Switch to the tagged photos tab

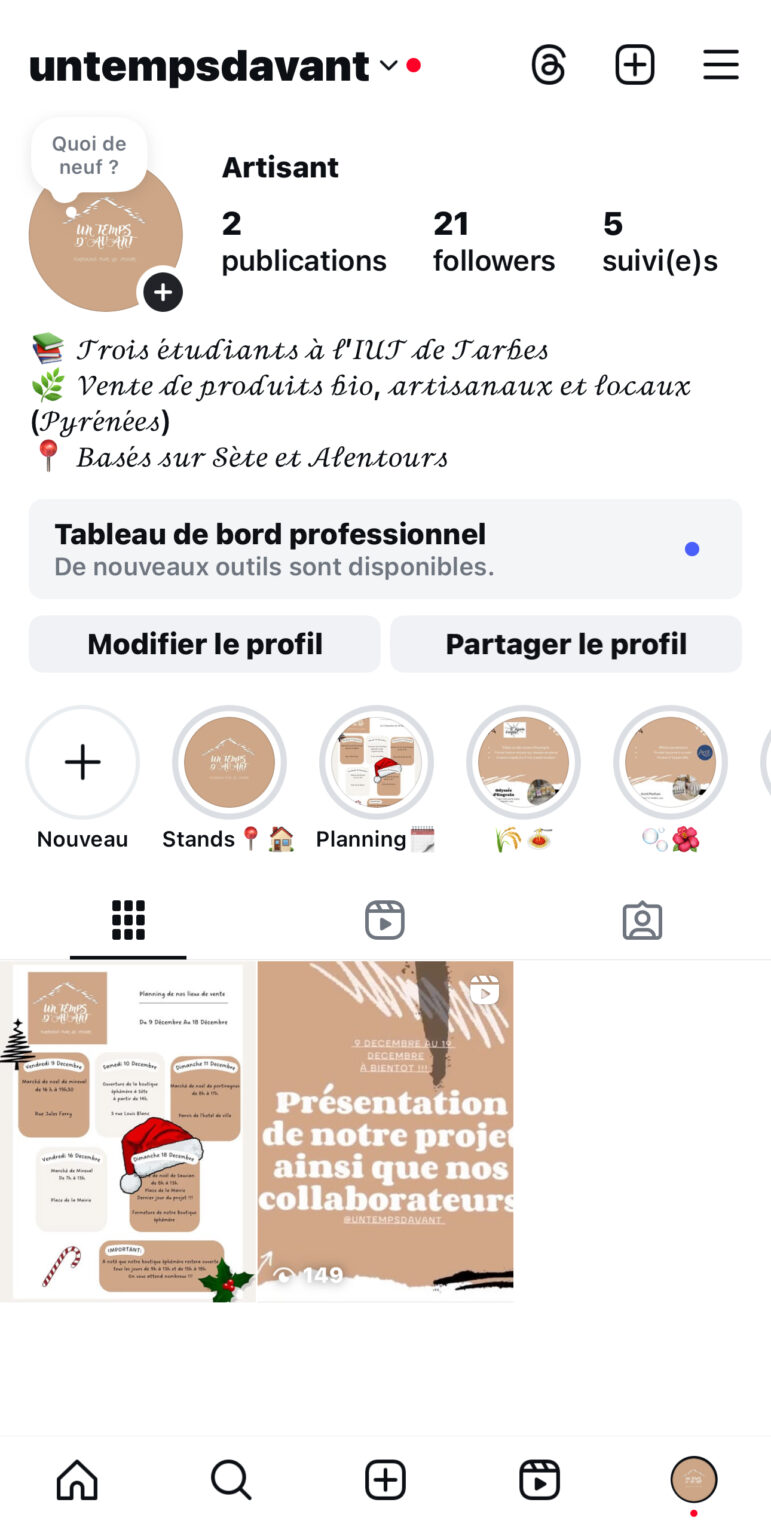(642, 920)
